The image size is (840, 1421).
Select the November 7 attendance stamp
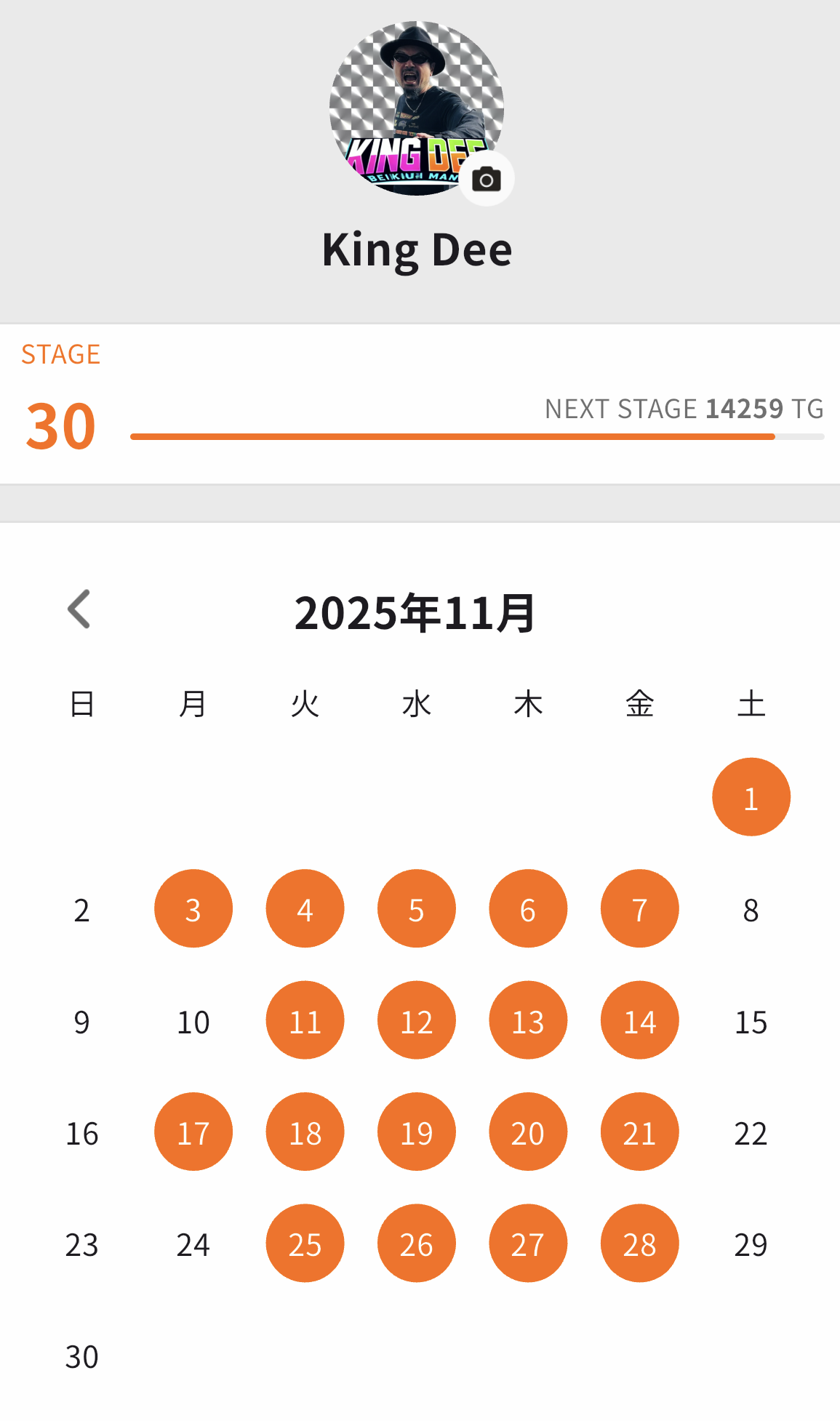(x=639, y=908)
